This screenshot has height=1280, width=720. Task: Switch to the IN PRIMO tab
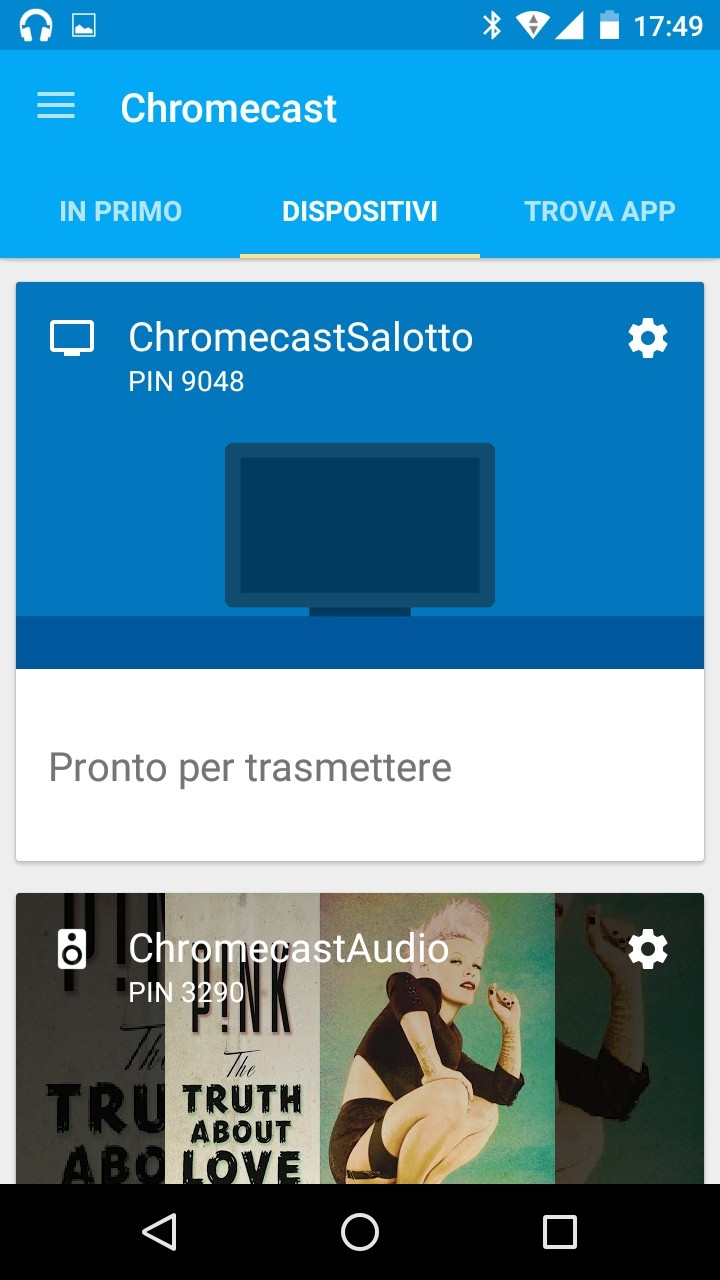click(x=120, y=211)
